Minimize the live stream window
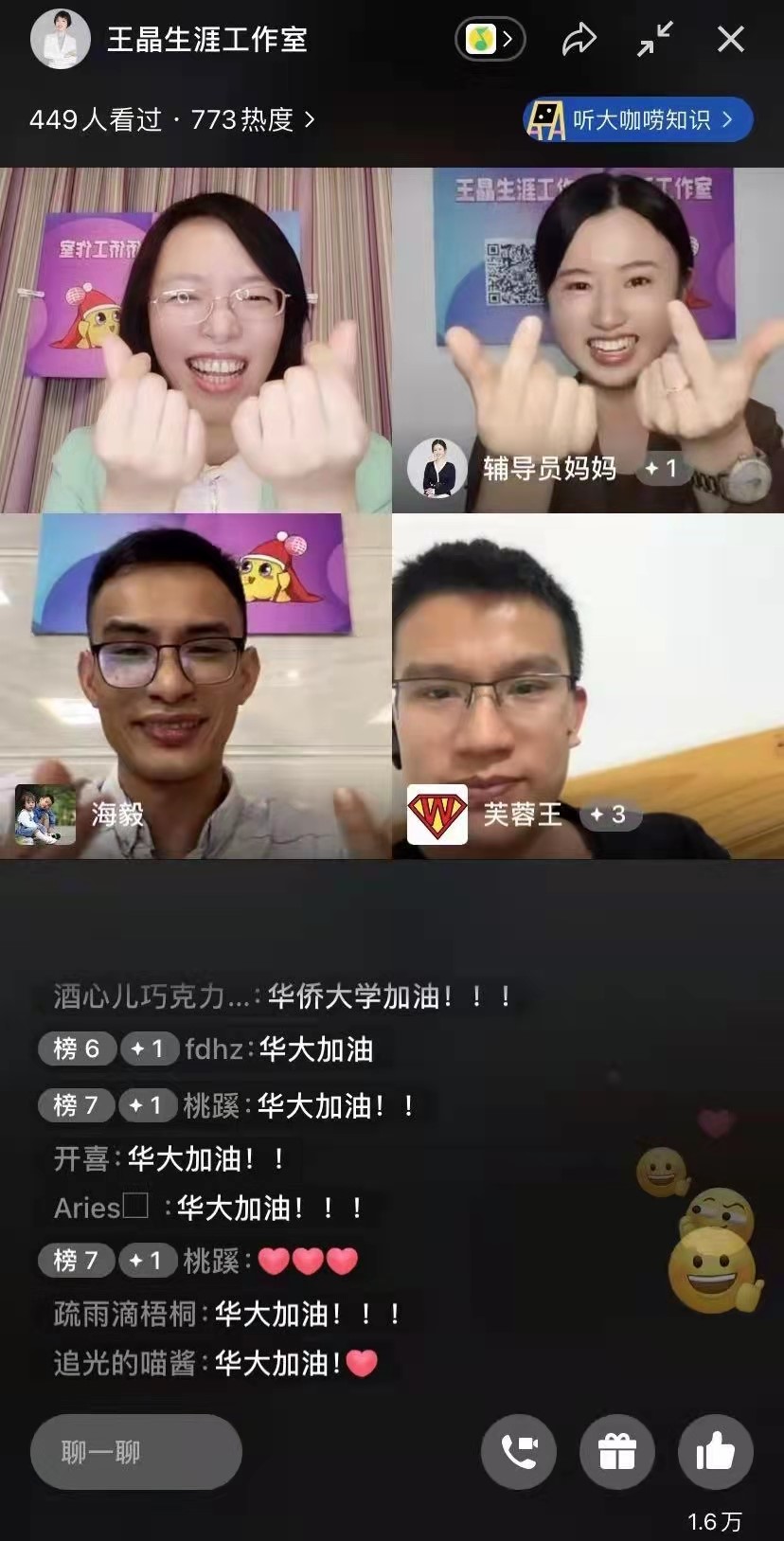This screenshot has height=1541, width=784. (655, 40)
